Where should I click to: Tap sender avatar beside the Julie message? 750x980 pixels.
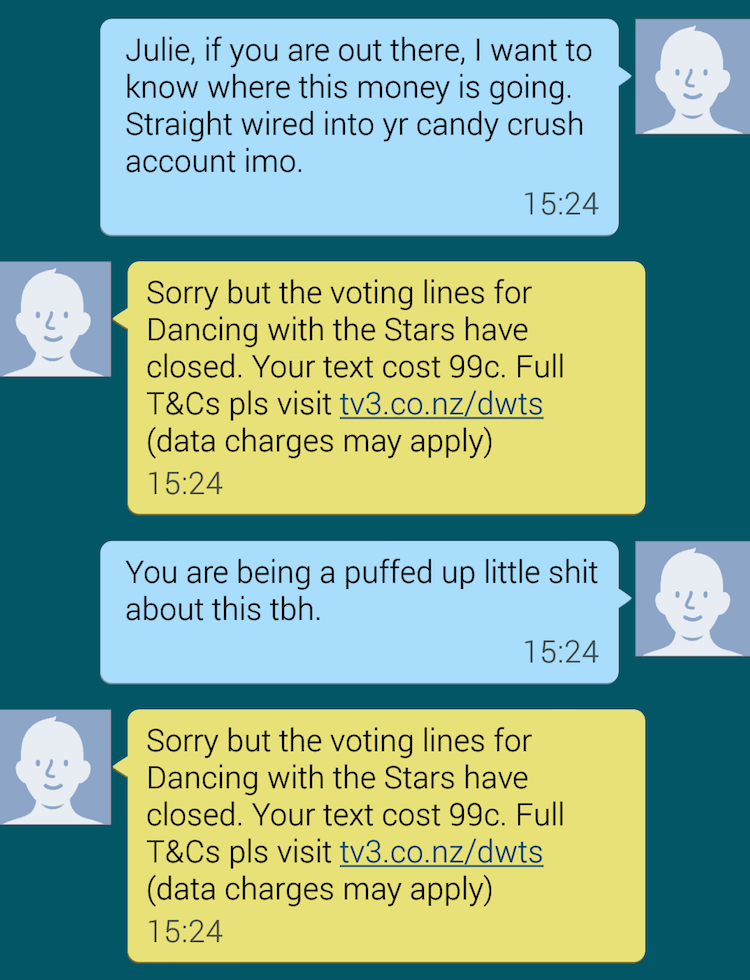click(691, 76)
